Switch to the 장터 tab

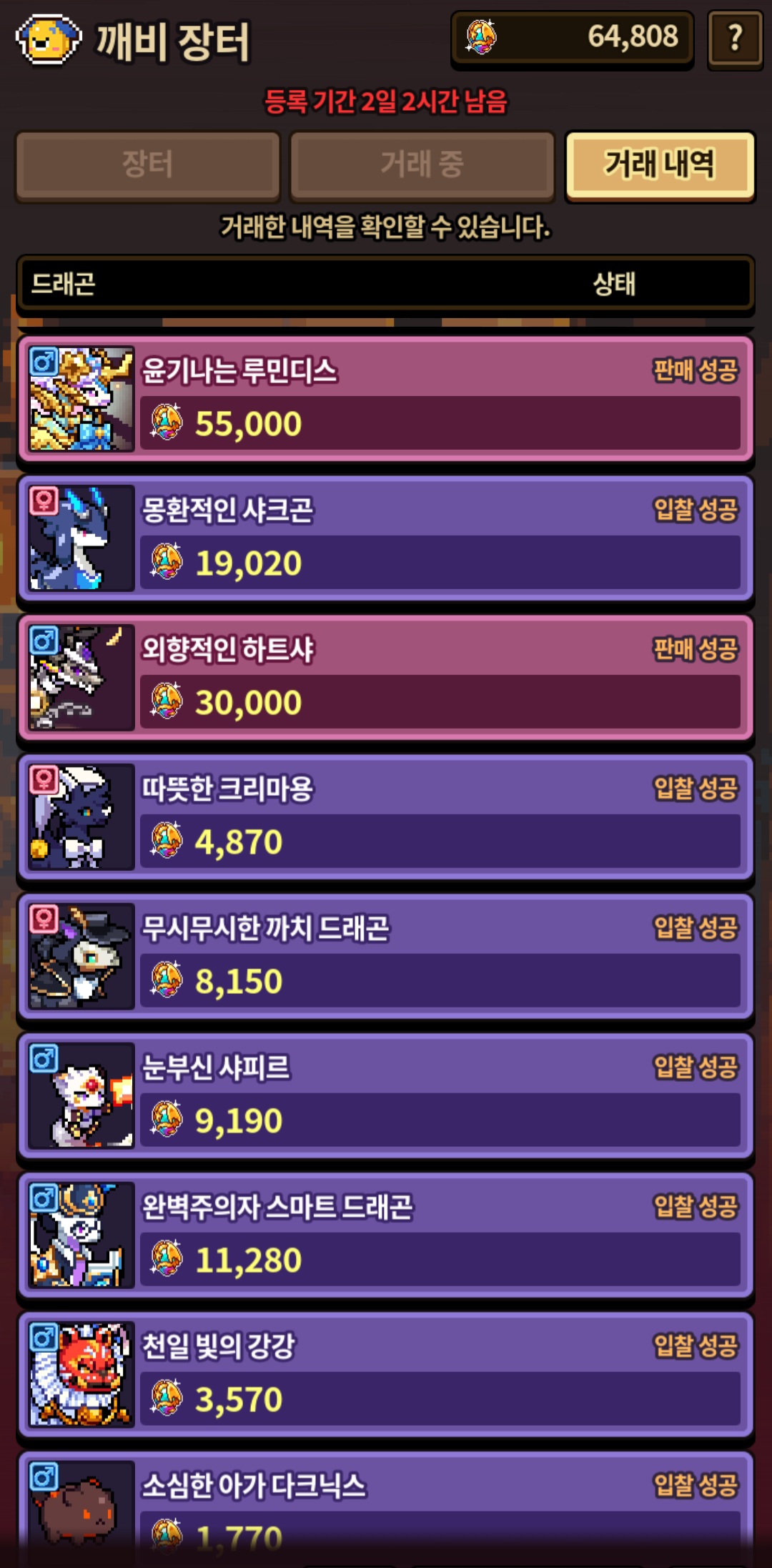click(x=148, y=164)
